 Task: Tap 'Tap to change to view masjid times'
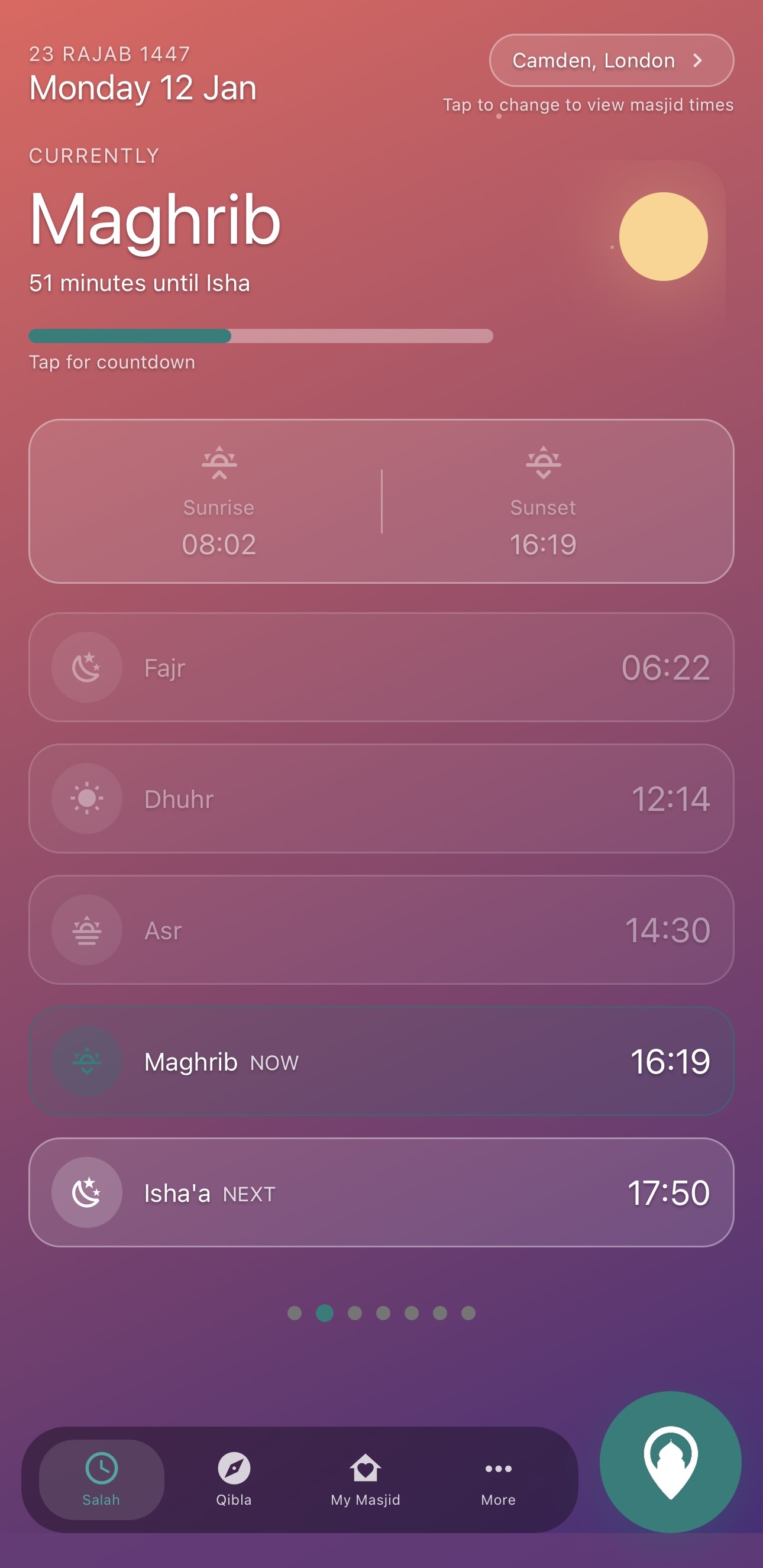pos(589,105)
